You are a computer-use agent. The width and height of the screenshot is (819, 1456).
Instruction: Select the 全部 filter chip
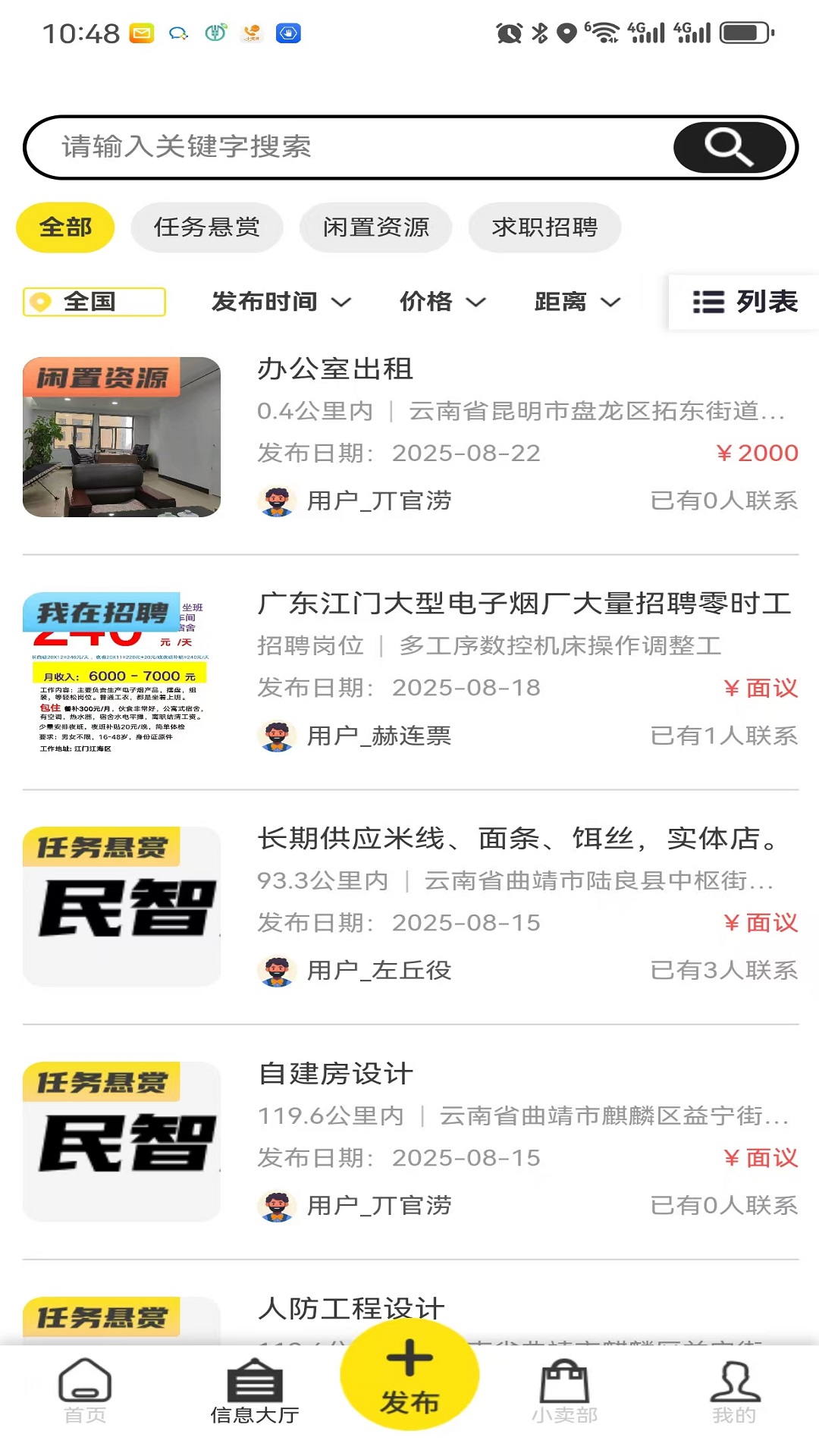65,227
